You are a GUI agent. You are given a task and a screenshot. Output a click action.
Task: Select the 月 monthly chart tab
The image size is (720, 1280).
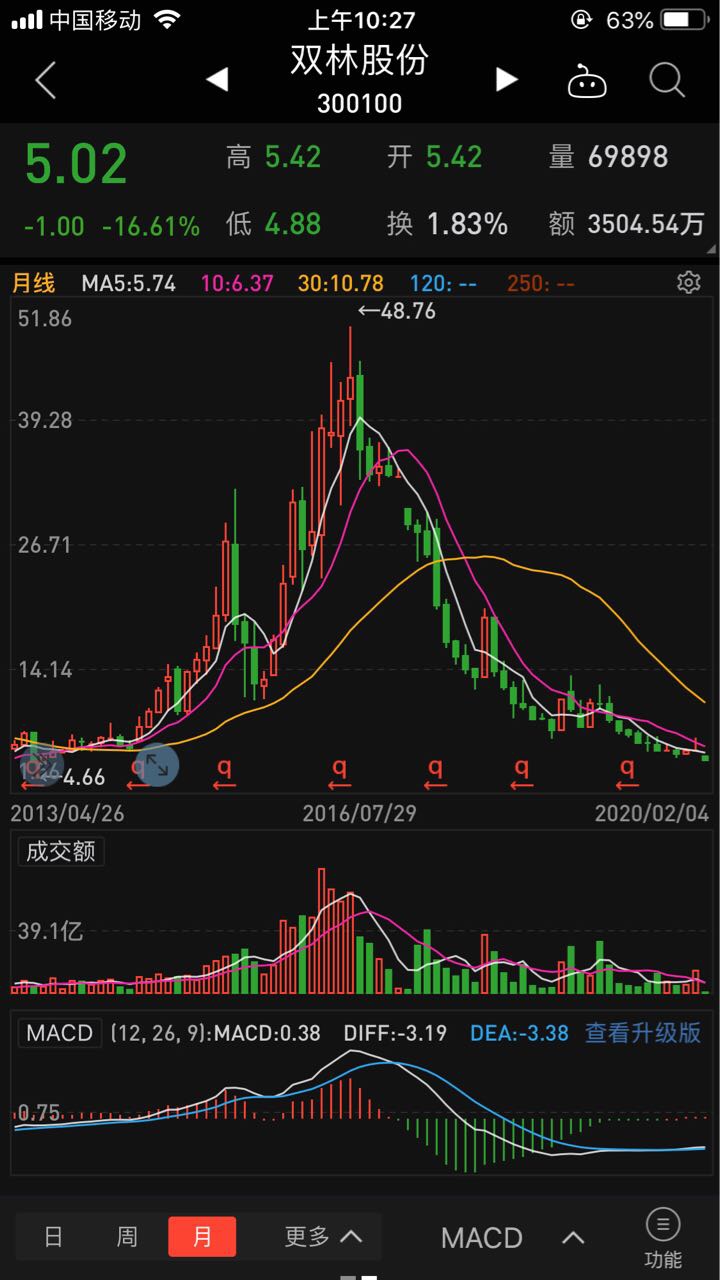(202, 1237)
